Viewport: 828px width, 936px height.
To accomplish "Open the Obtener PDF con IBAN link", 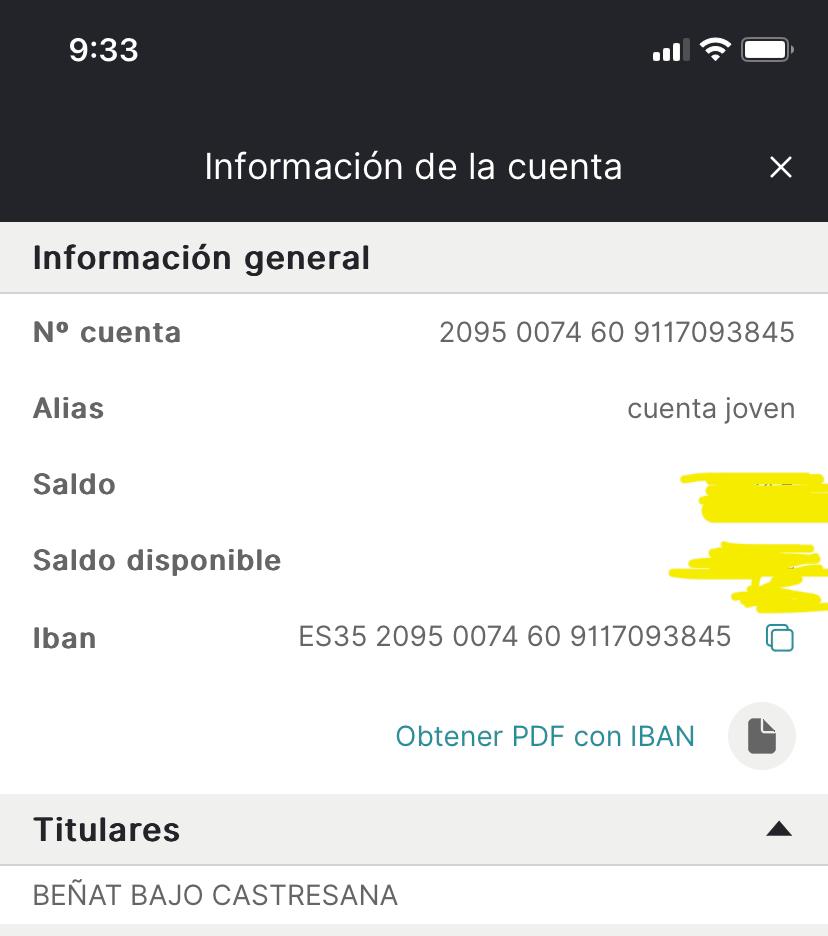I will (545, 737).
